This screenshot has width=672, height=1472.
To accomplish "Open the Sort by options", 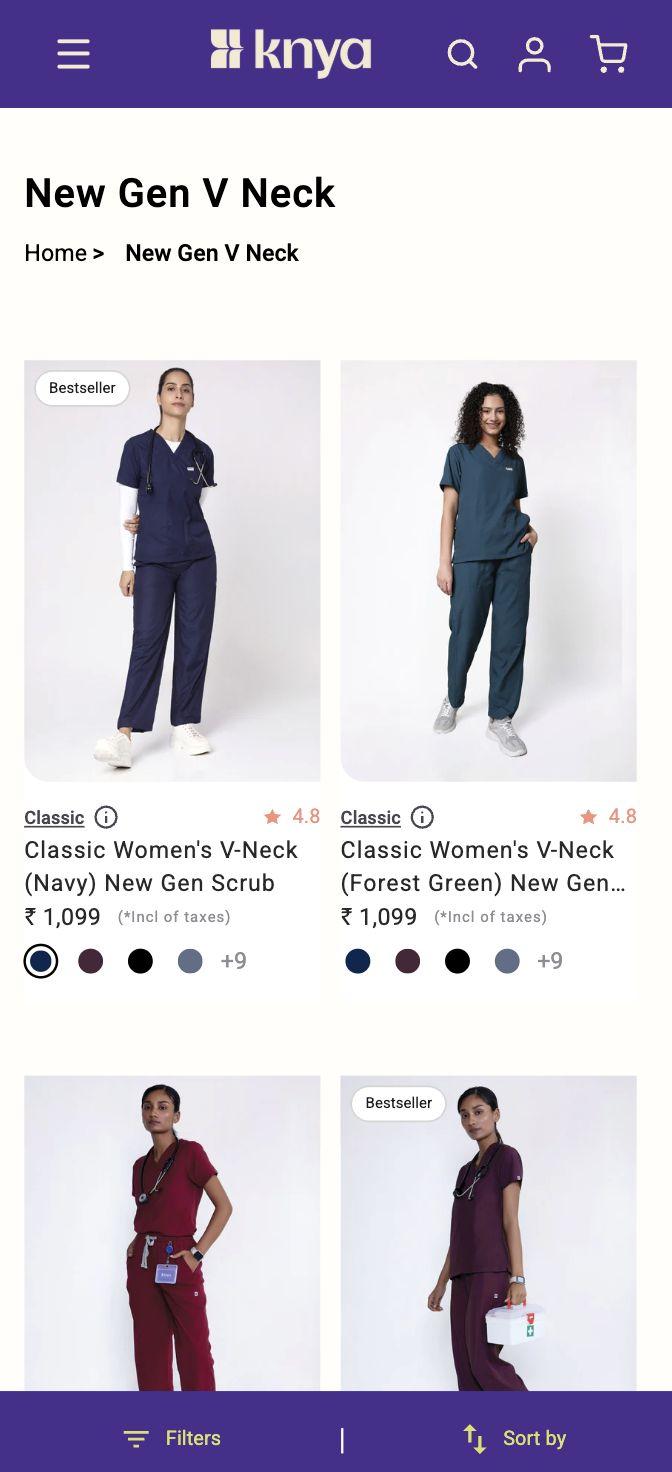I will coord(514,1438).
